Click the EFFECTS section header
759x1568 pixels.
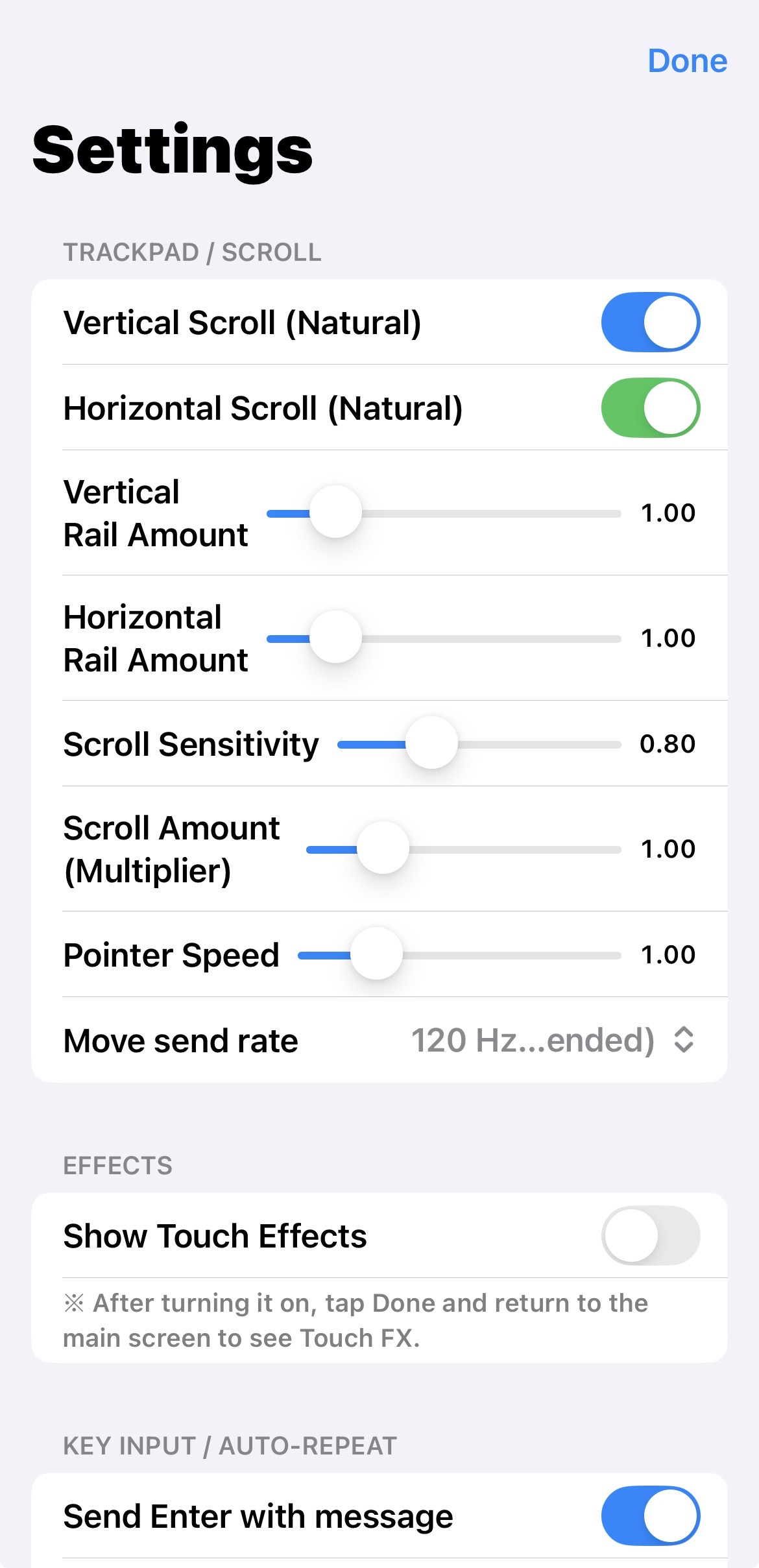(x=117, y=1164)
